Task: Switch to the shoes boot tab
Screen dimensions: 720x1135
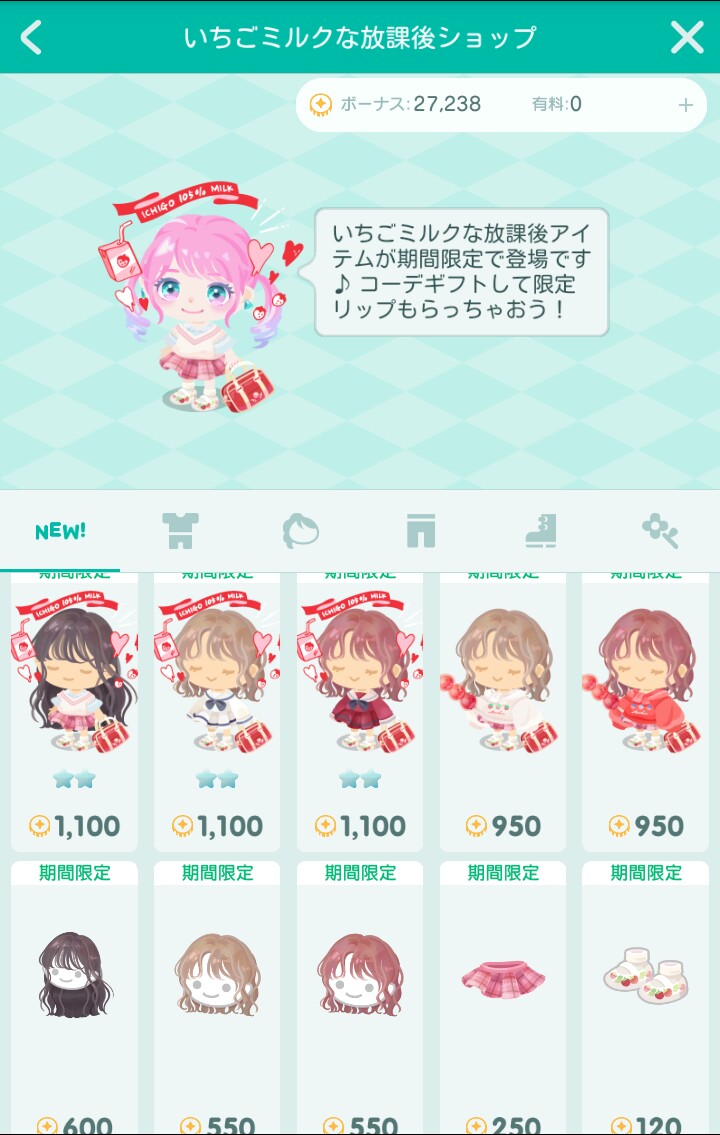Action: pos(540,531)
